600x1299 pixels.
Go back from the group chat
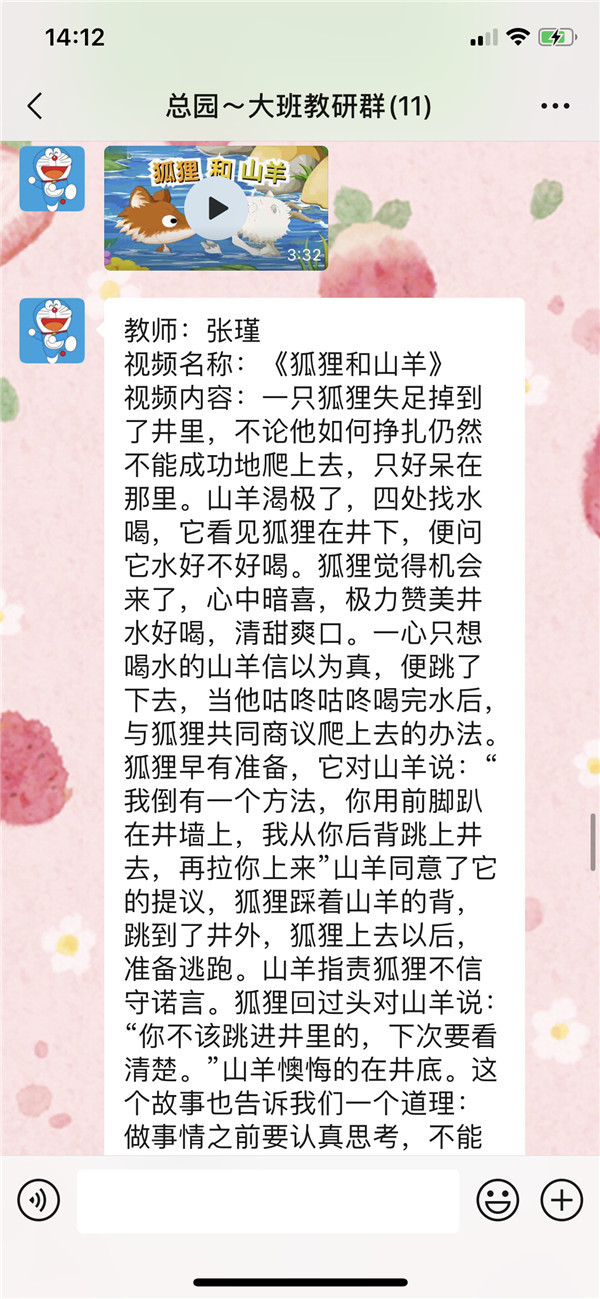click(36, 107)
